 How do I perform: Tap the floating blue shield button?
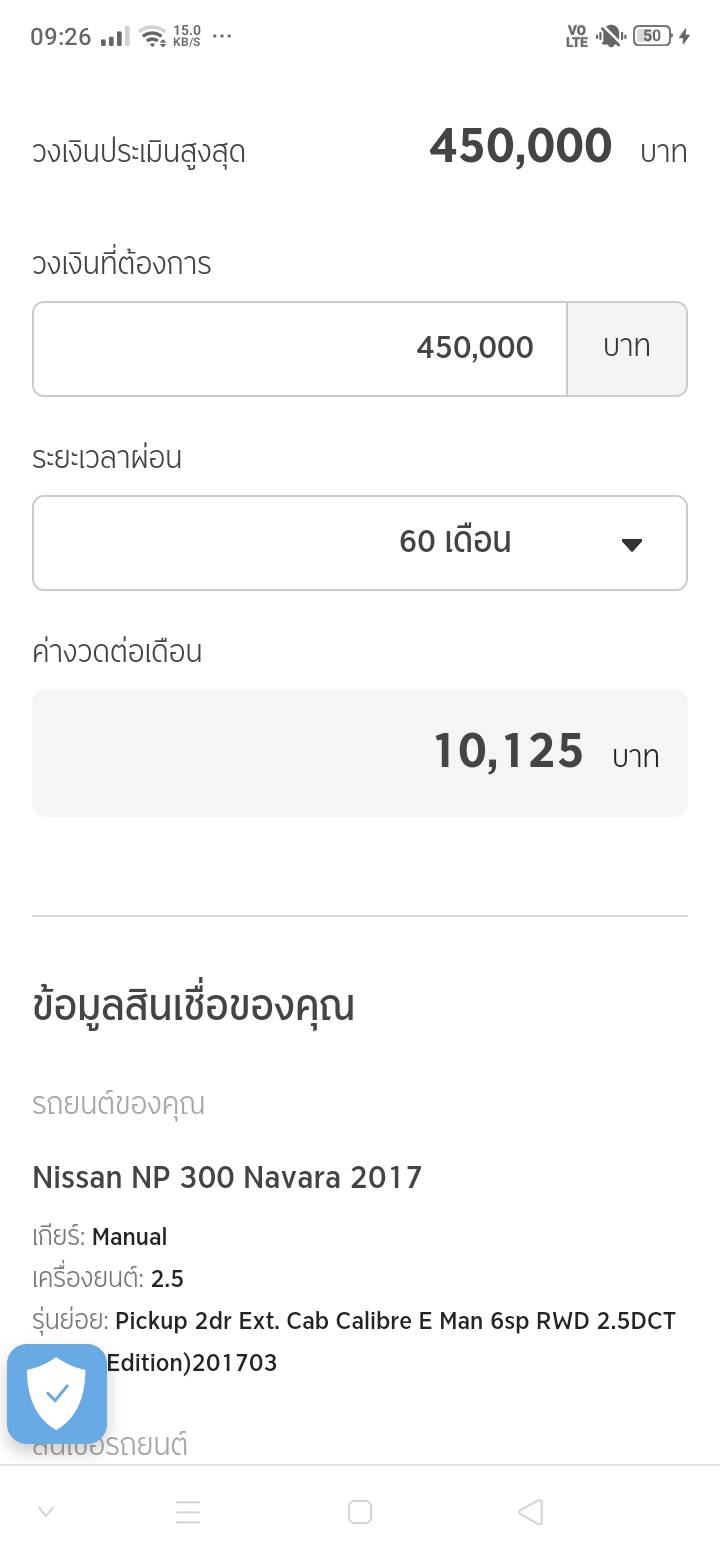tap(57, 1393)
